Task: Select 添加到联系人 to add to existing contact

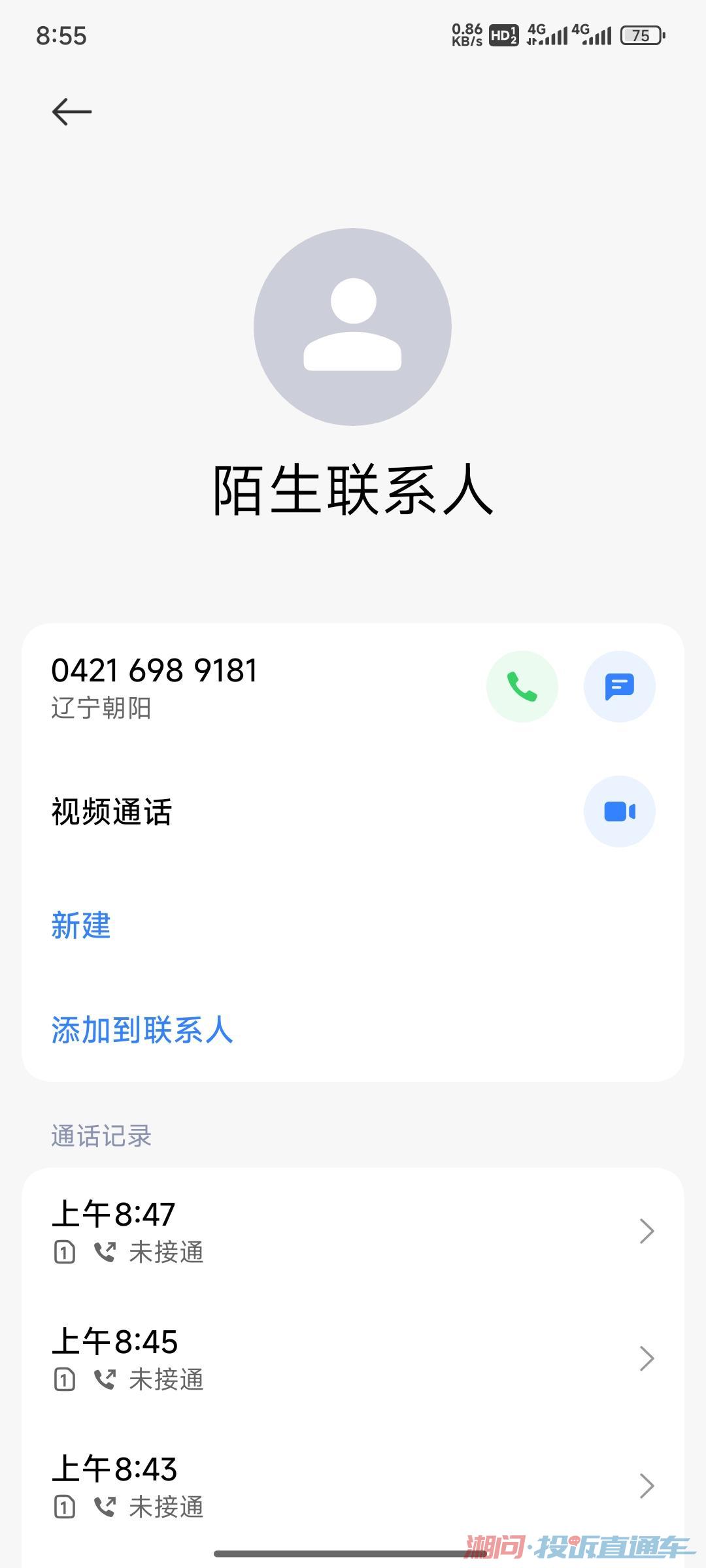Action: tap(142, 1030)
